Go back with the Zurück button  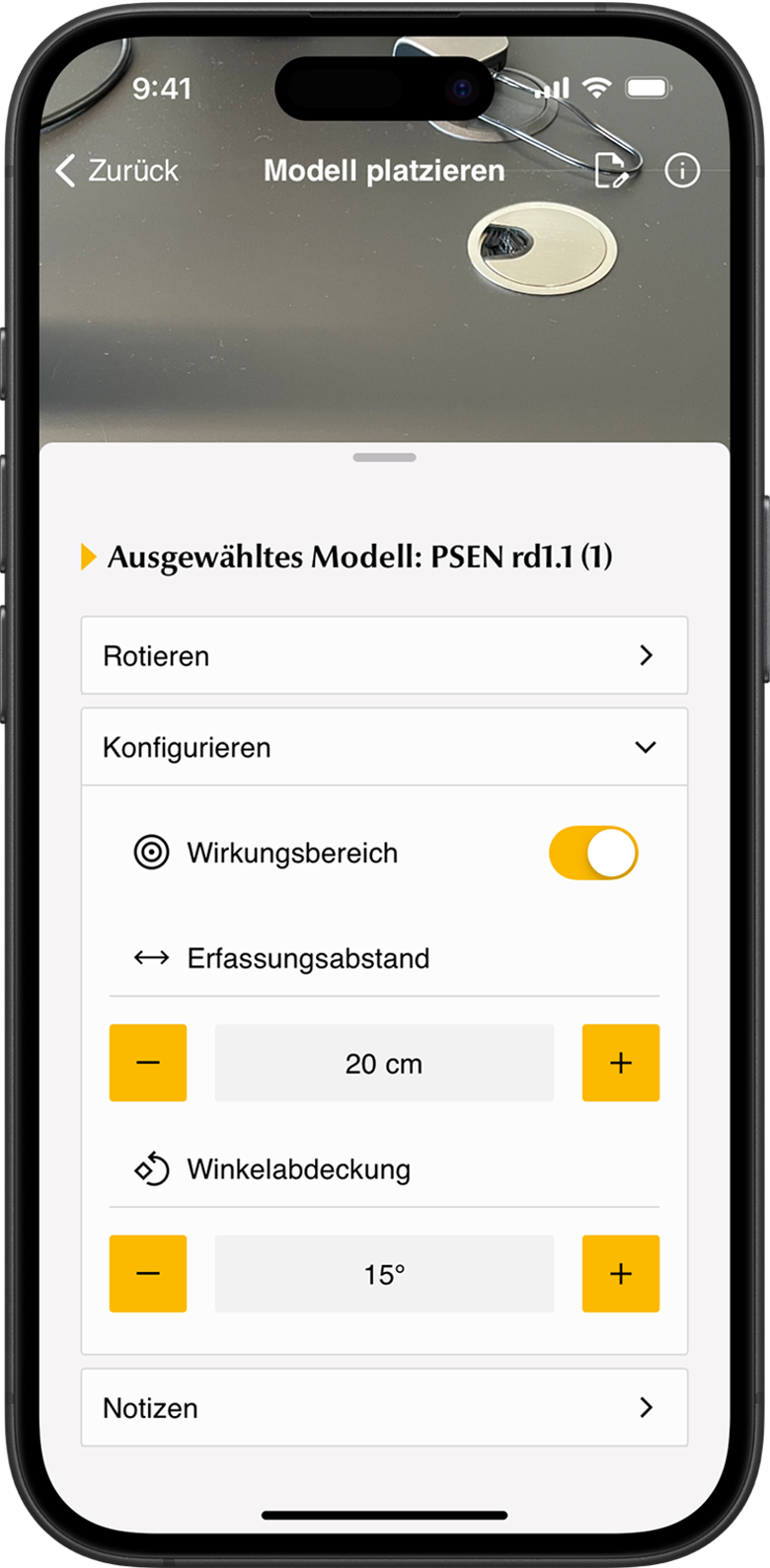click(x=117, y=171)
